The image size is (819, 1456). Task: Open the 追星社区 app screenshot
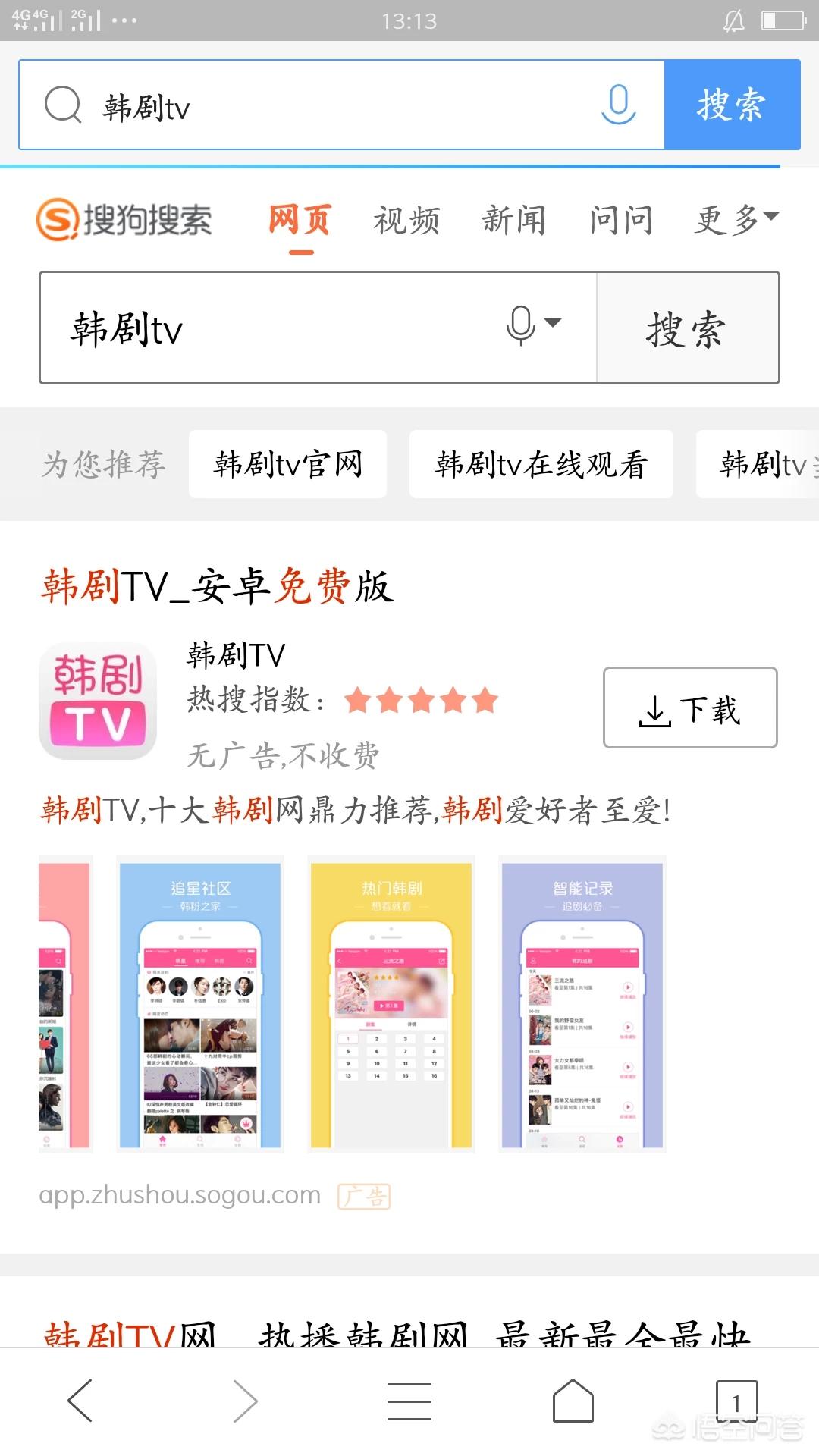click(x=200, y=1005)
